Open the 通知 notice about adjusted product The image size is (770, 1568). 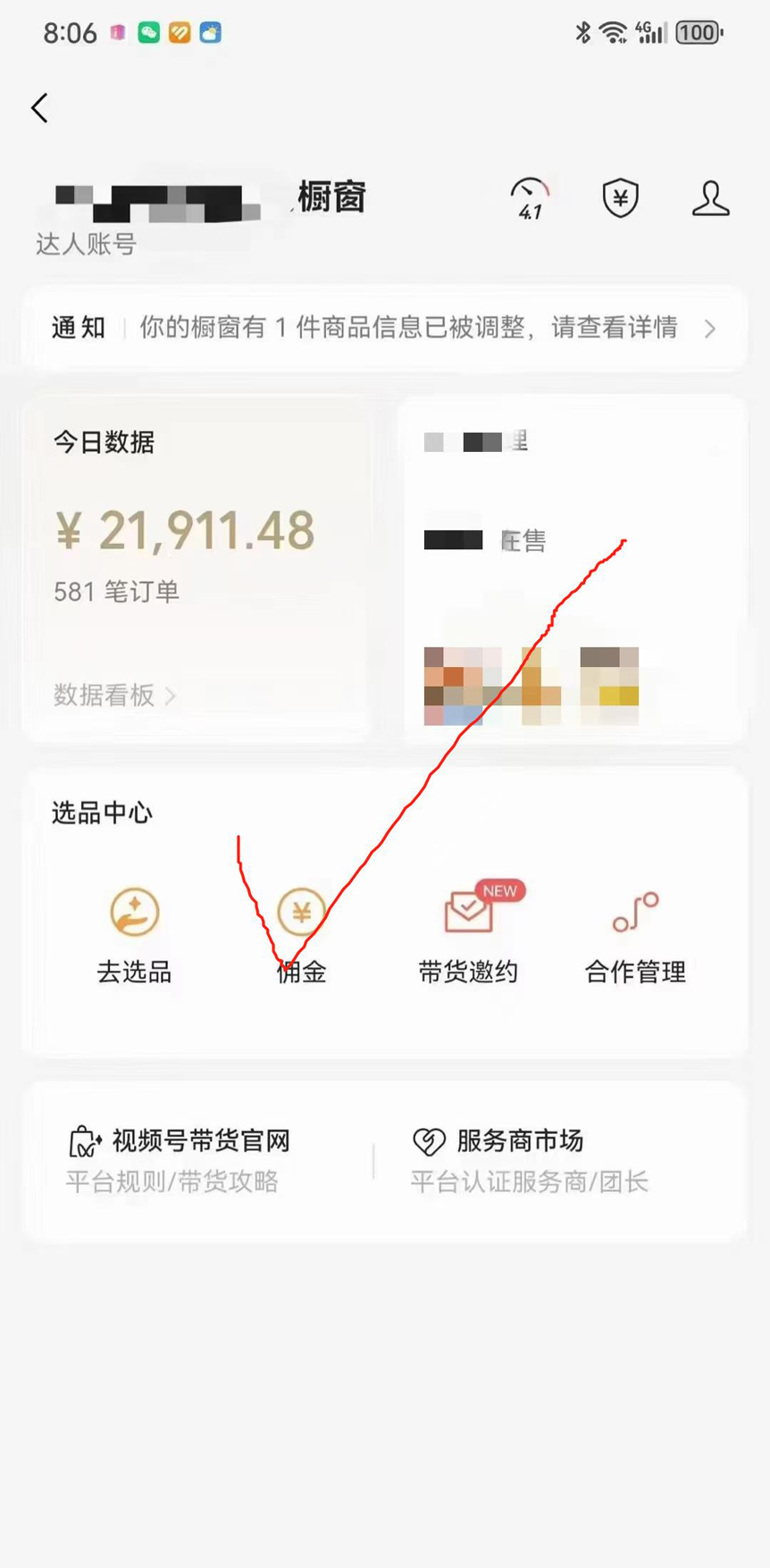point(384,329)
